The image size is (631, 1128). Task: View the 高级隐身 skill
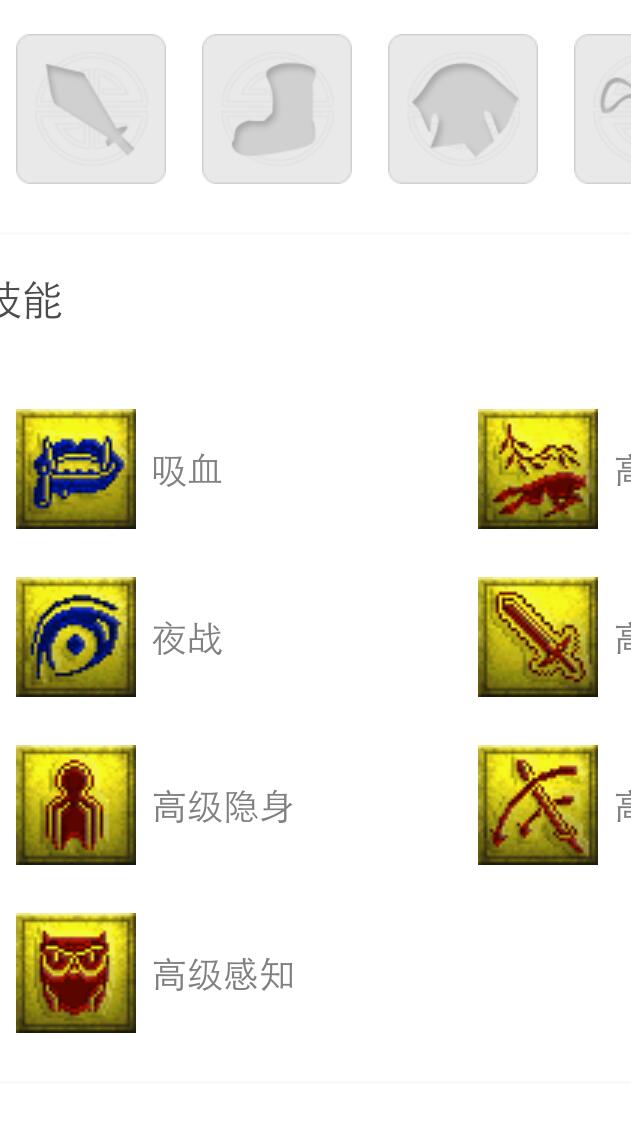76,805
